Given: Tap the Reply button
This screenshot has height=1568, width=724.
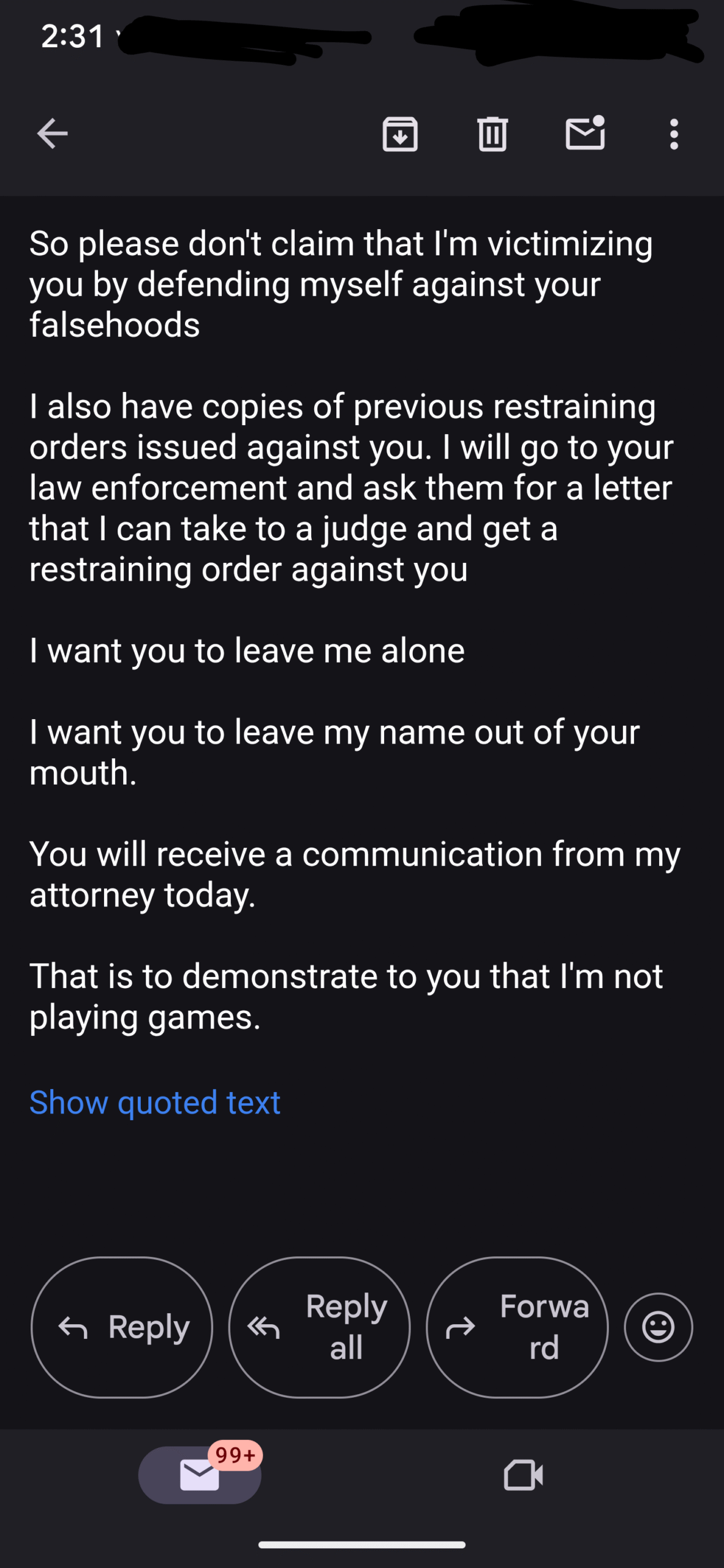Looking at the screenshot, I should click(x=122, y=1327).
